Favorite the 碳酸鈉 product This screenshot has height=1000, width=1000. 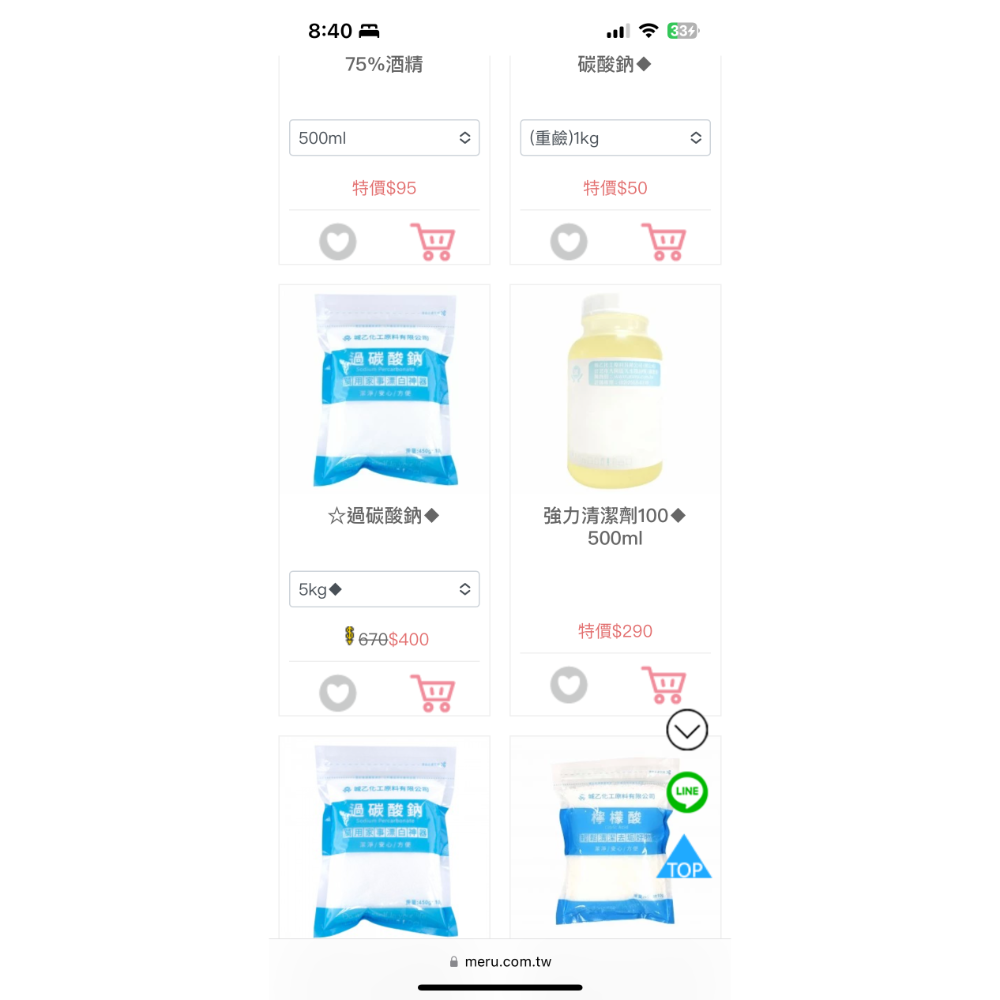tap(569, 242)
